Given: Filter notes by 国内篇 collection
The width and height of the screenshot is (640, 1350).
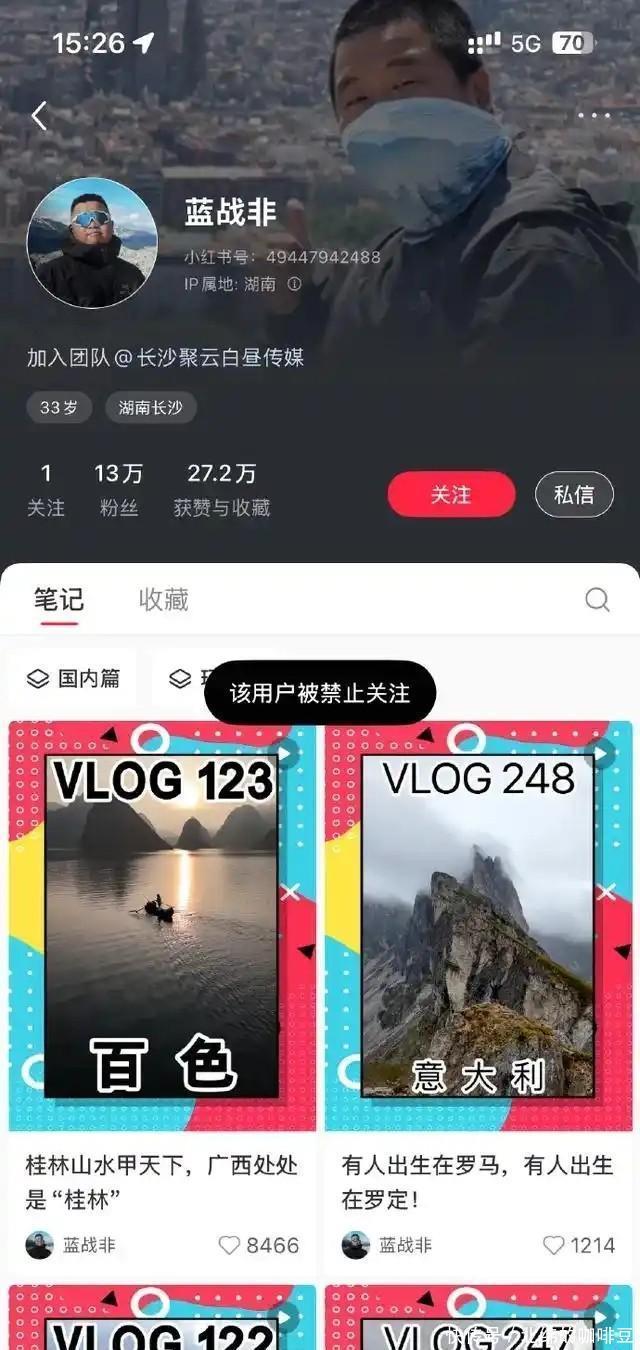Looking at the screenshot, I should pos(74,679).
